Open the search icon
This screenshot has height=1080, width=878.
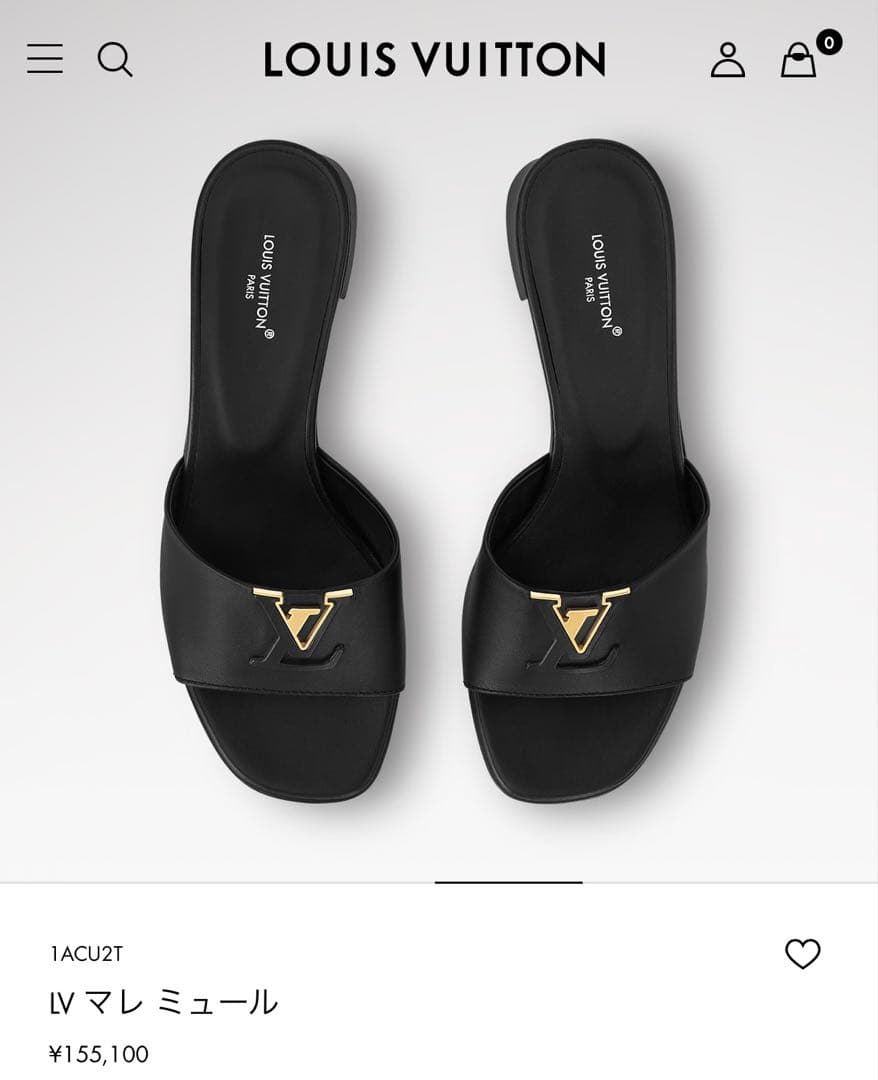click(x=115, y=59)
